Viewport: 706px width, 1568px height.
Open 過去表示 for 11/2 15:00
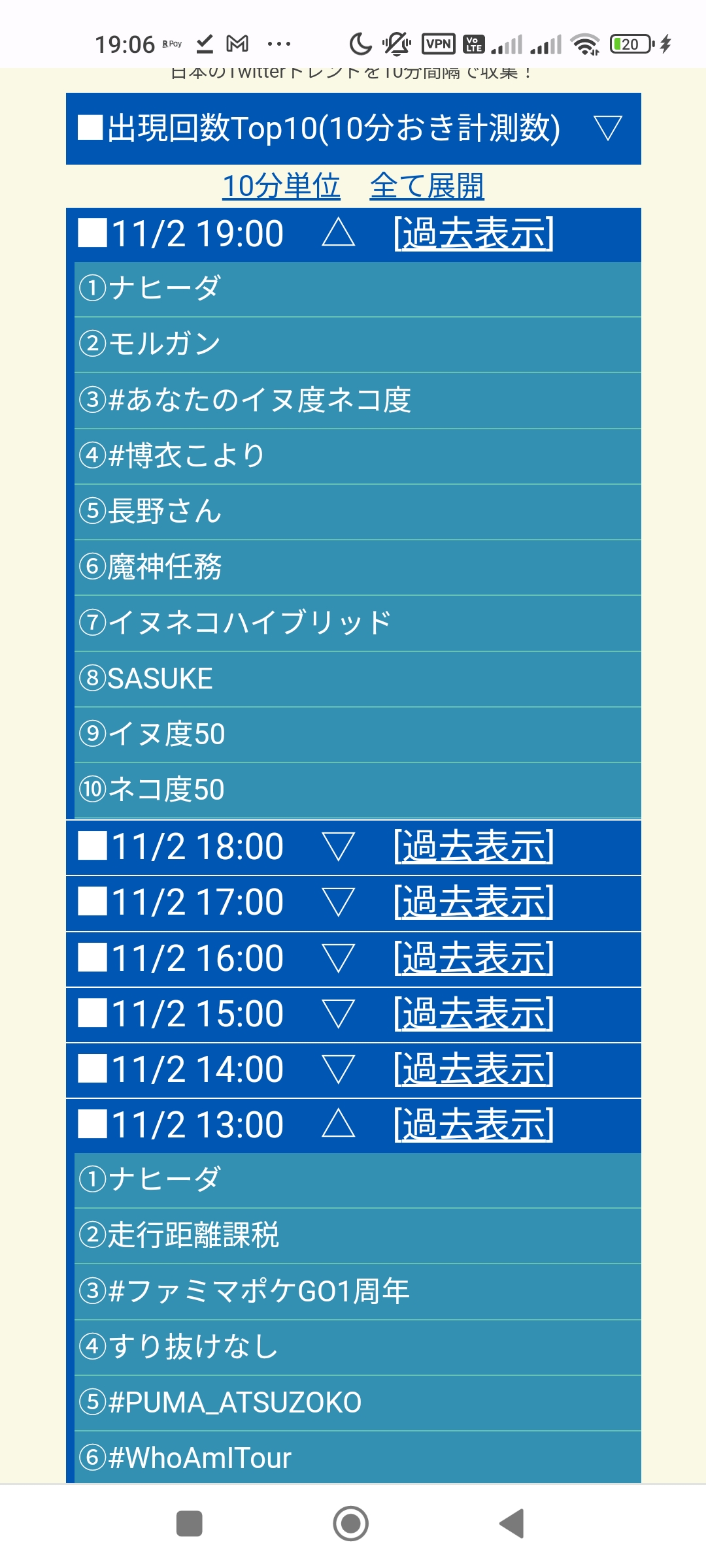[474, 1014]
